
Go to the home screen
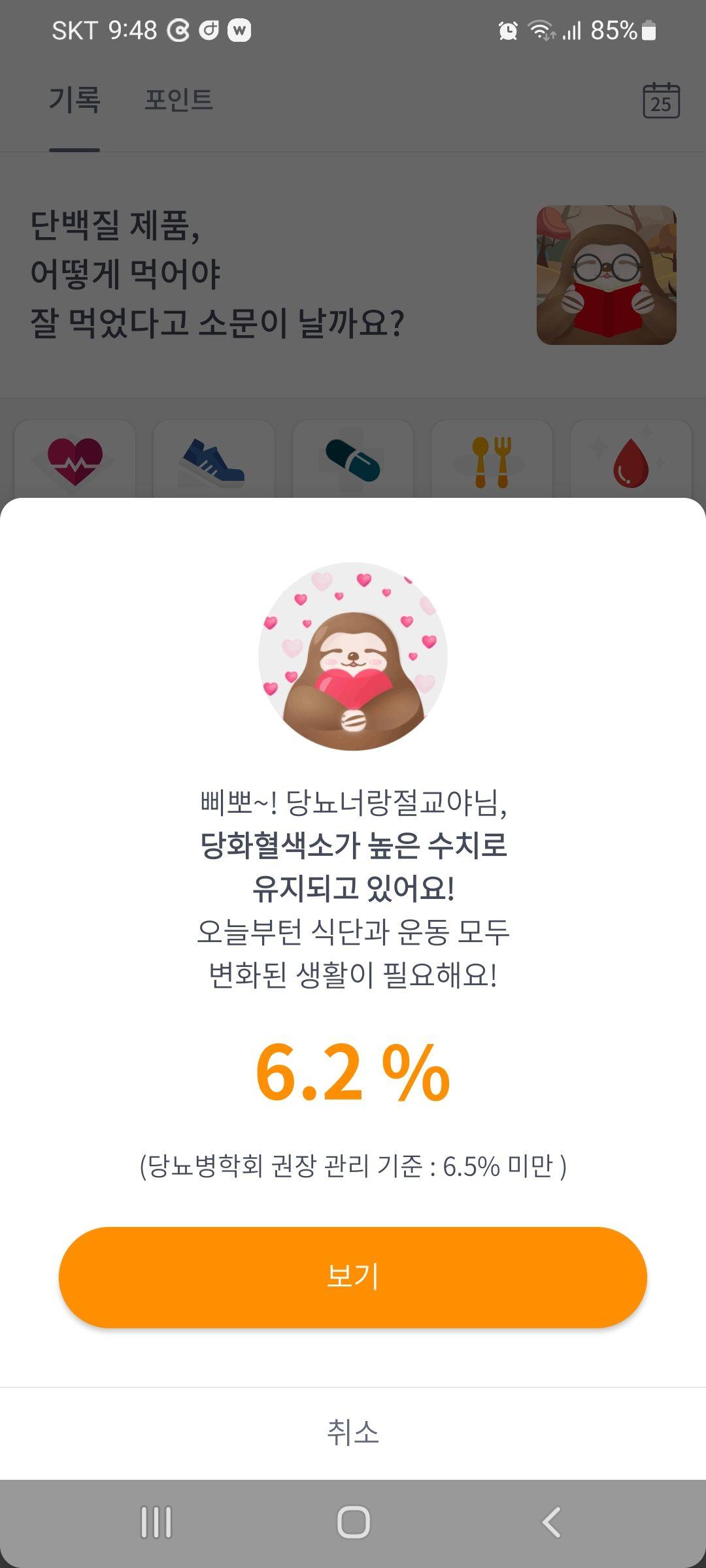point(353,1522)
